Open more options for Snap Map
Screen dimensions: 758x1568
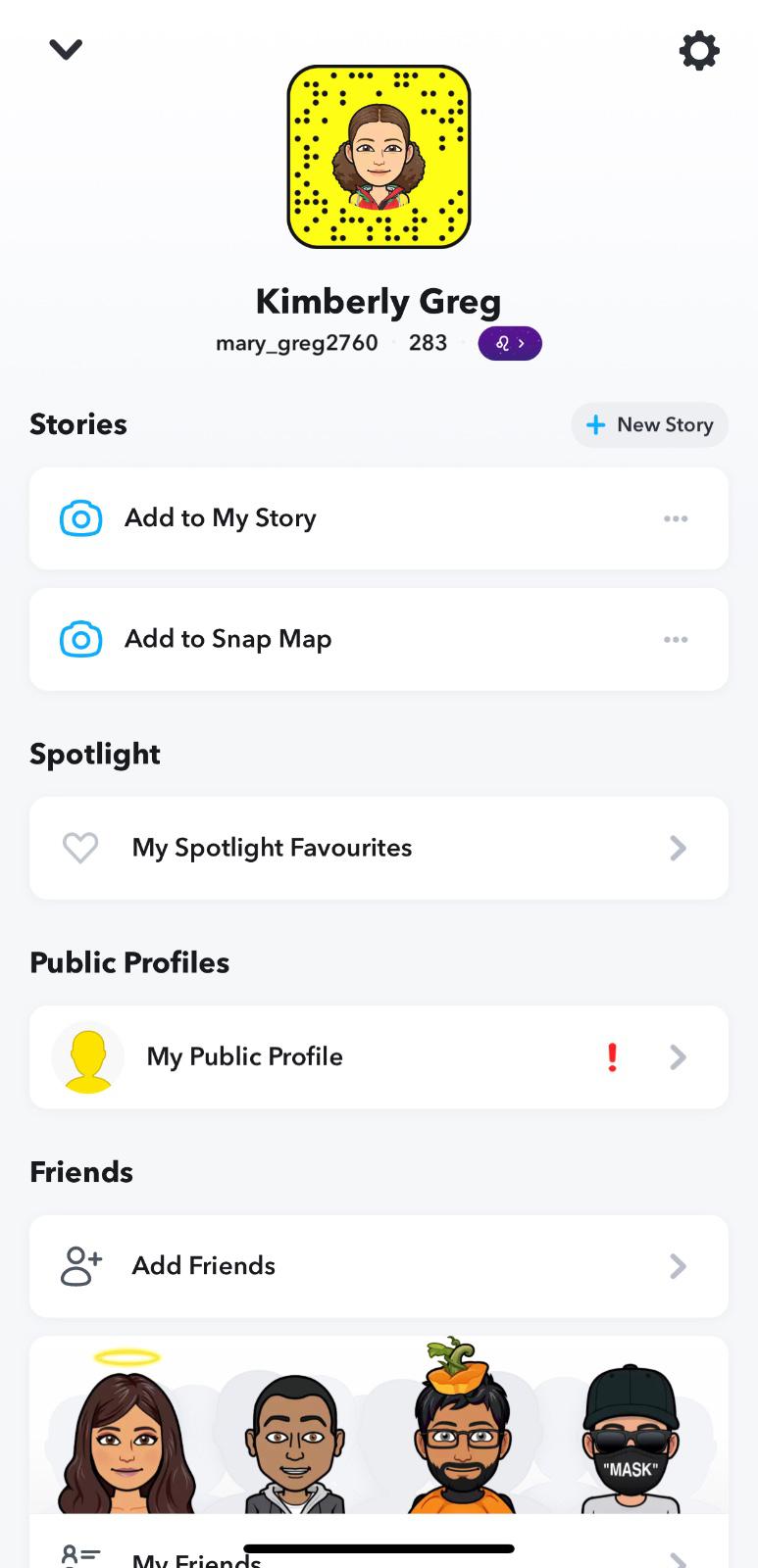point(676,640)
